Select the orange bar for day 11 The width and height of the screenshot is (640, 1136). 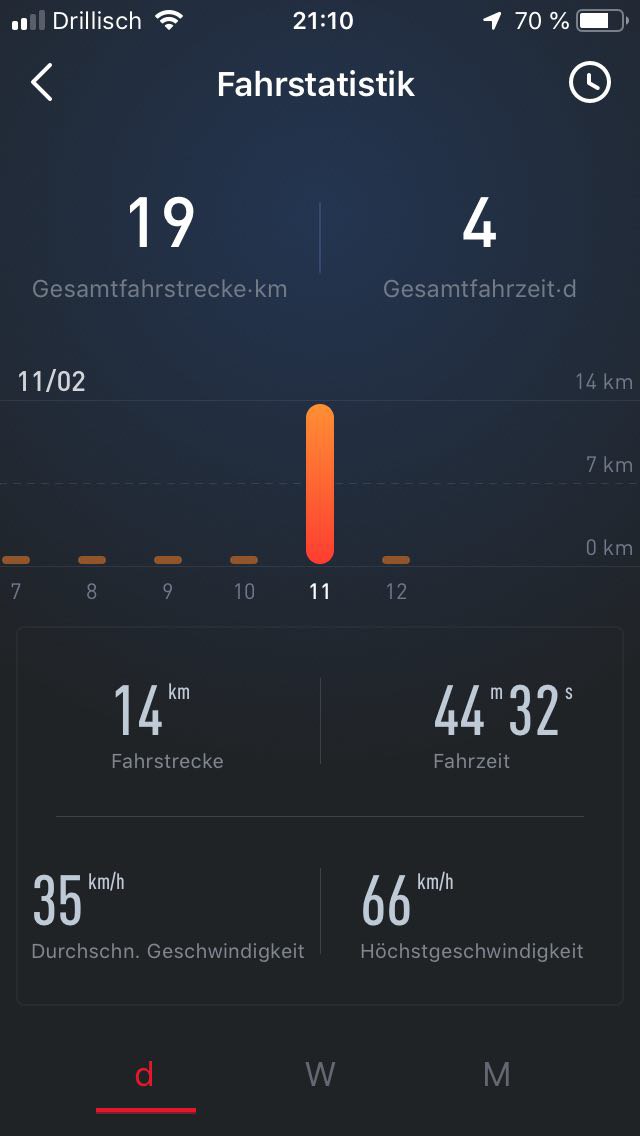click(320, 484)
